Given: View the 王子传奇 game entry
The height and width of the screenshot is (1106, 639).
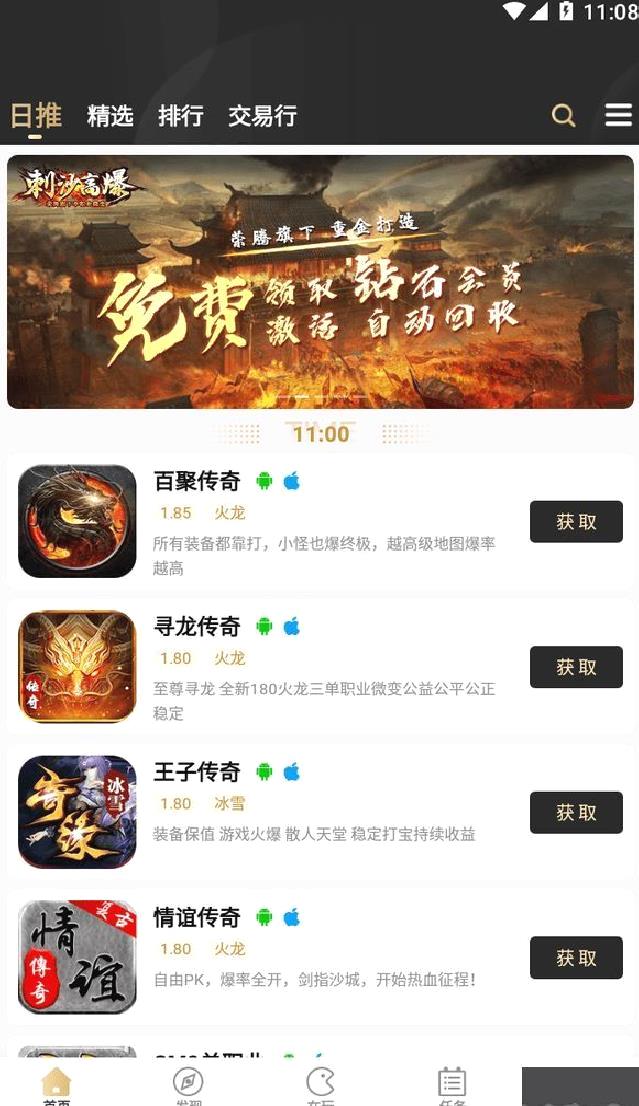Looking at the screenshot, I should point(197,772).
